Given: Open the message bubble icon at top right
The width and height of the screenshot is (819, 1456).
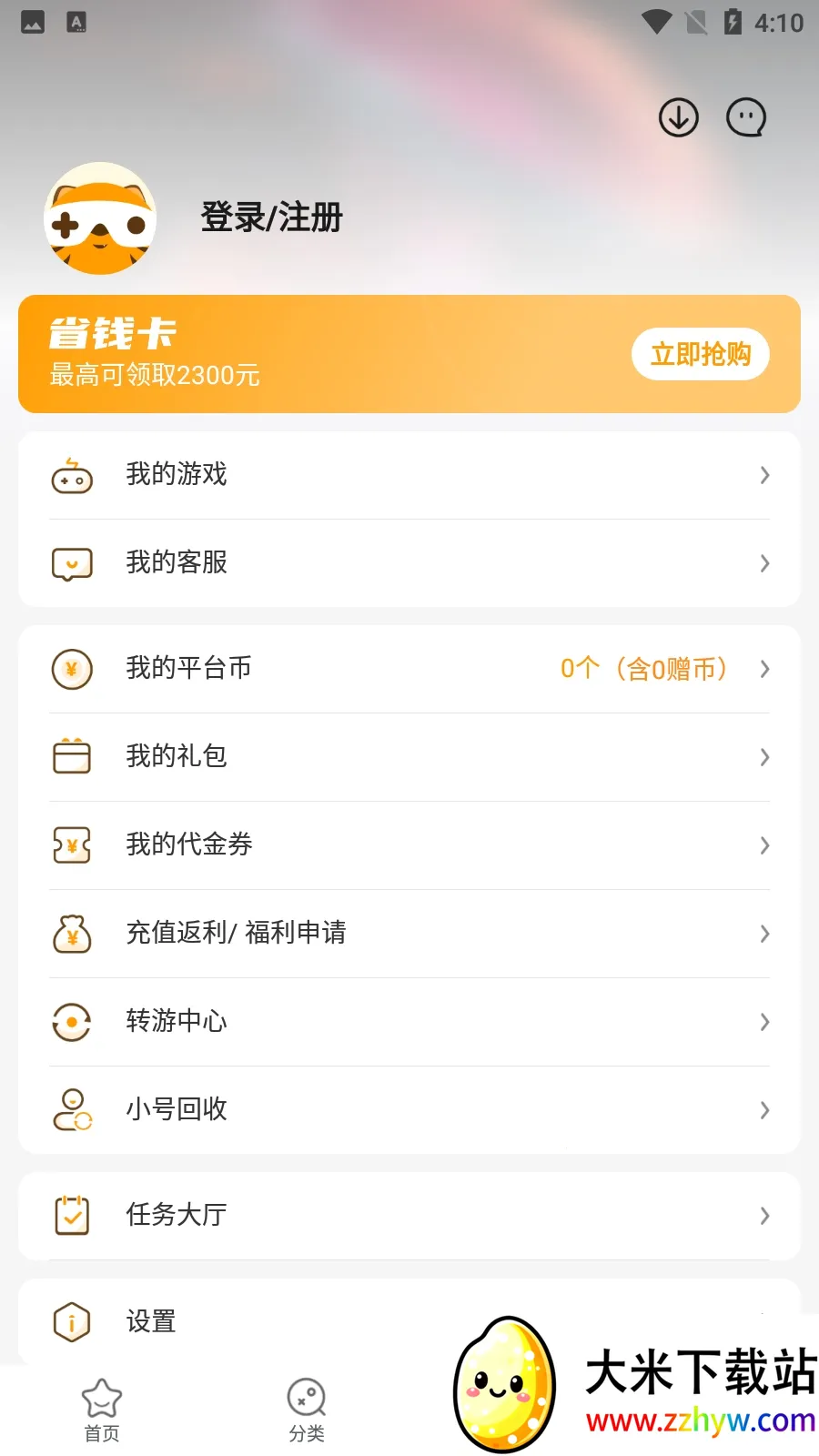Looking at the screenshot, I should pyautogui.click(x=746, y=116).
